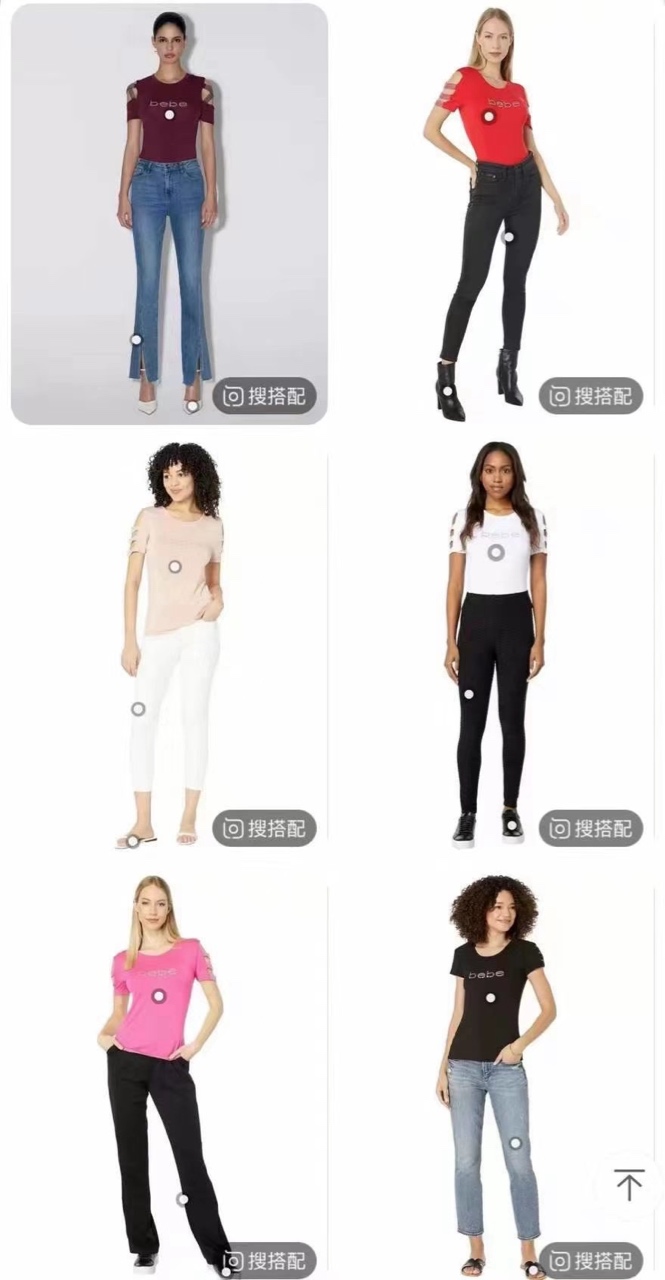Viewport: 665px width, 1280px height.
Task: Tap 搜搭配 on the beige top outfit
Action: (264, 828)
